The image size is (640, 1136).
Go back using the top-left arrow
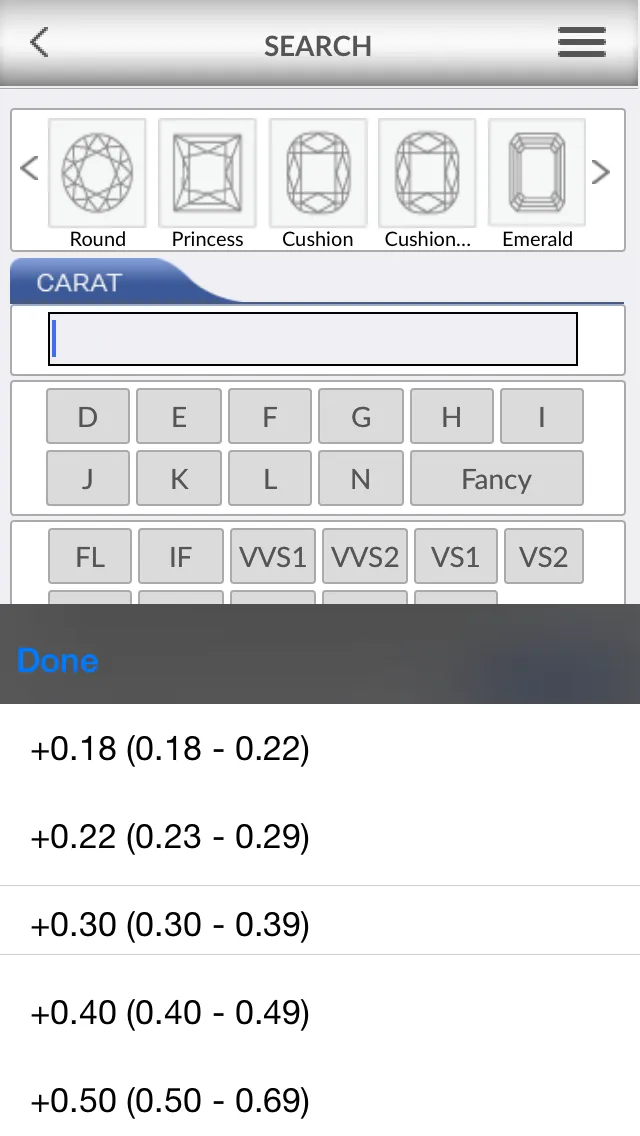point(39,43)
